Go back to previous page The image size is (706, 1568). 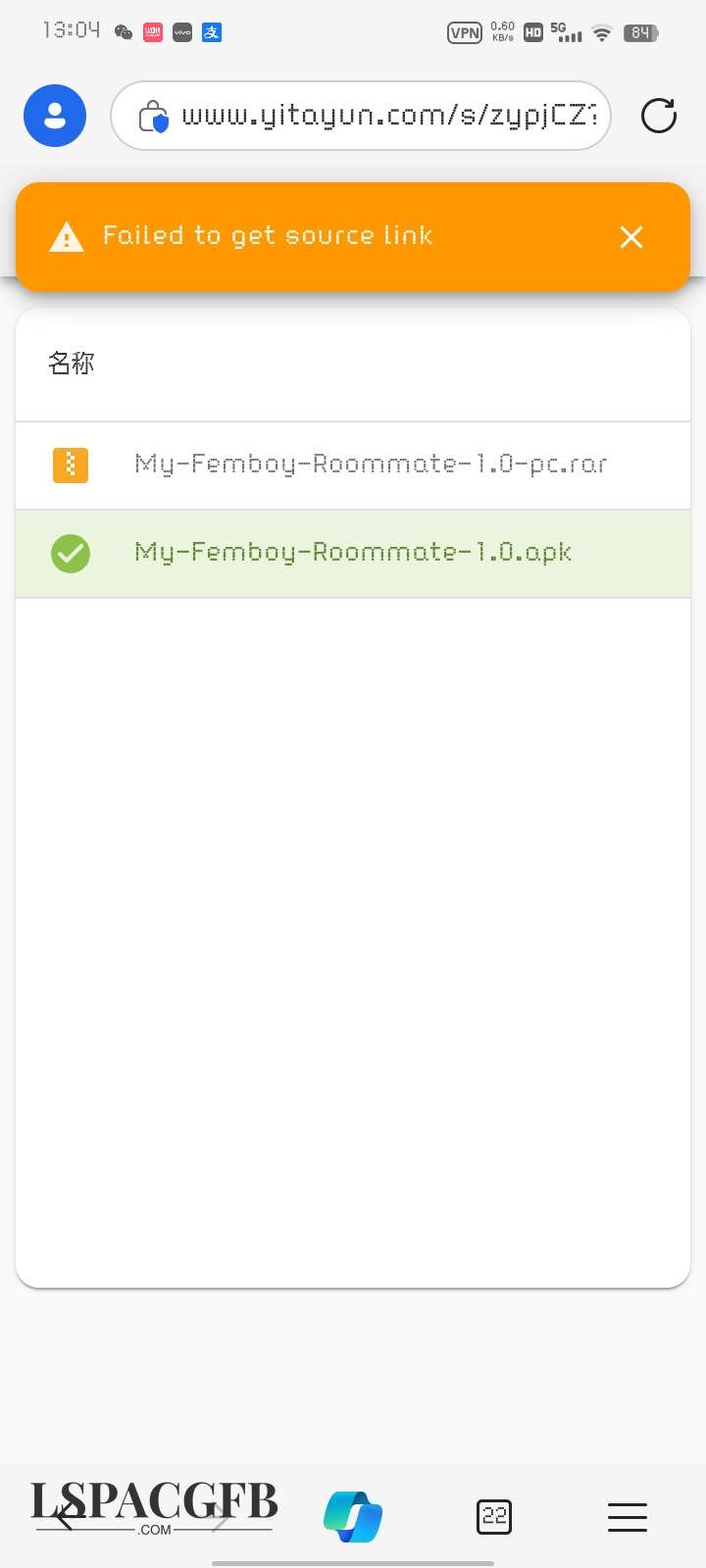pos(69,1517)
